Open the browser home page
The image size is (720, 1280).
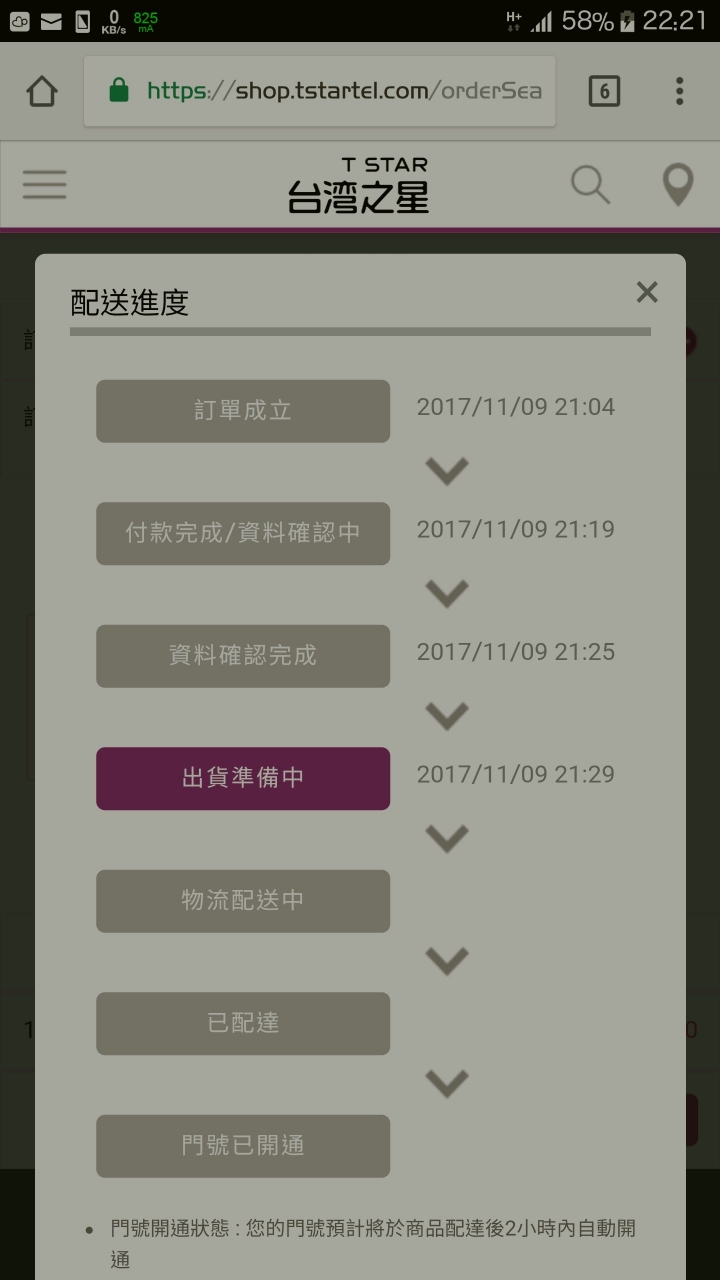(42, 92)
